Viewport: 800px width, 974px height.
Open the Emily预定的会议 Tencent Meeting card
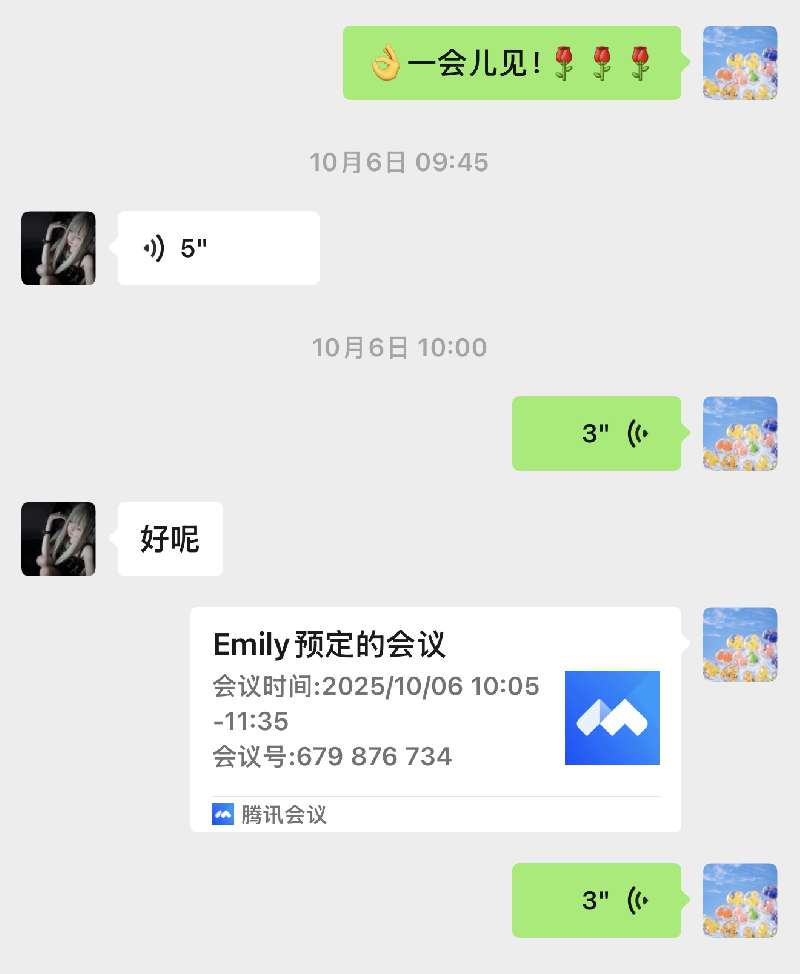click(435, 718)
